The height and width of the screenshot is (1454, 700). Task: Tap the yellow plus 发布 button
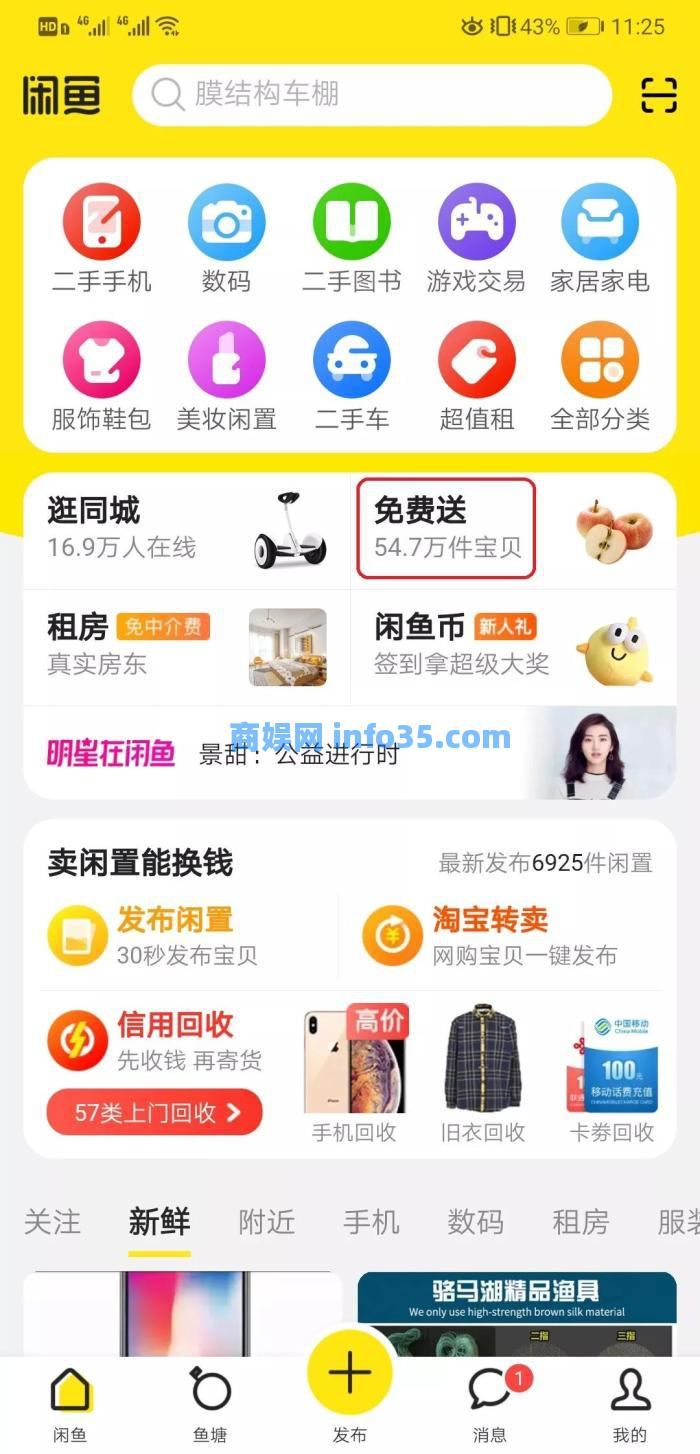(349, 1380)
